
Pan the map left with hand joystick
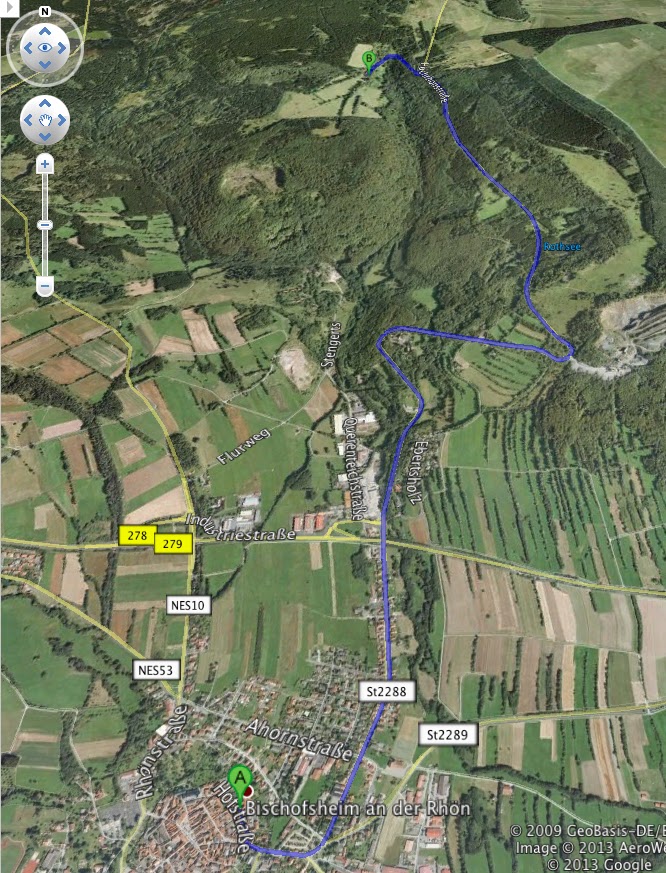point(28,121)
